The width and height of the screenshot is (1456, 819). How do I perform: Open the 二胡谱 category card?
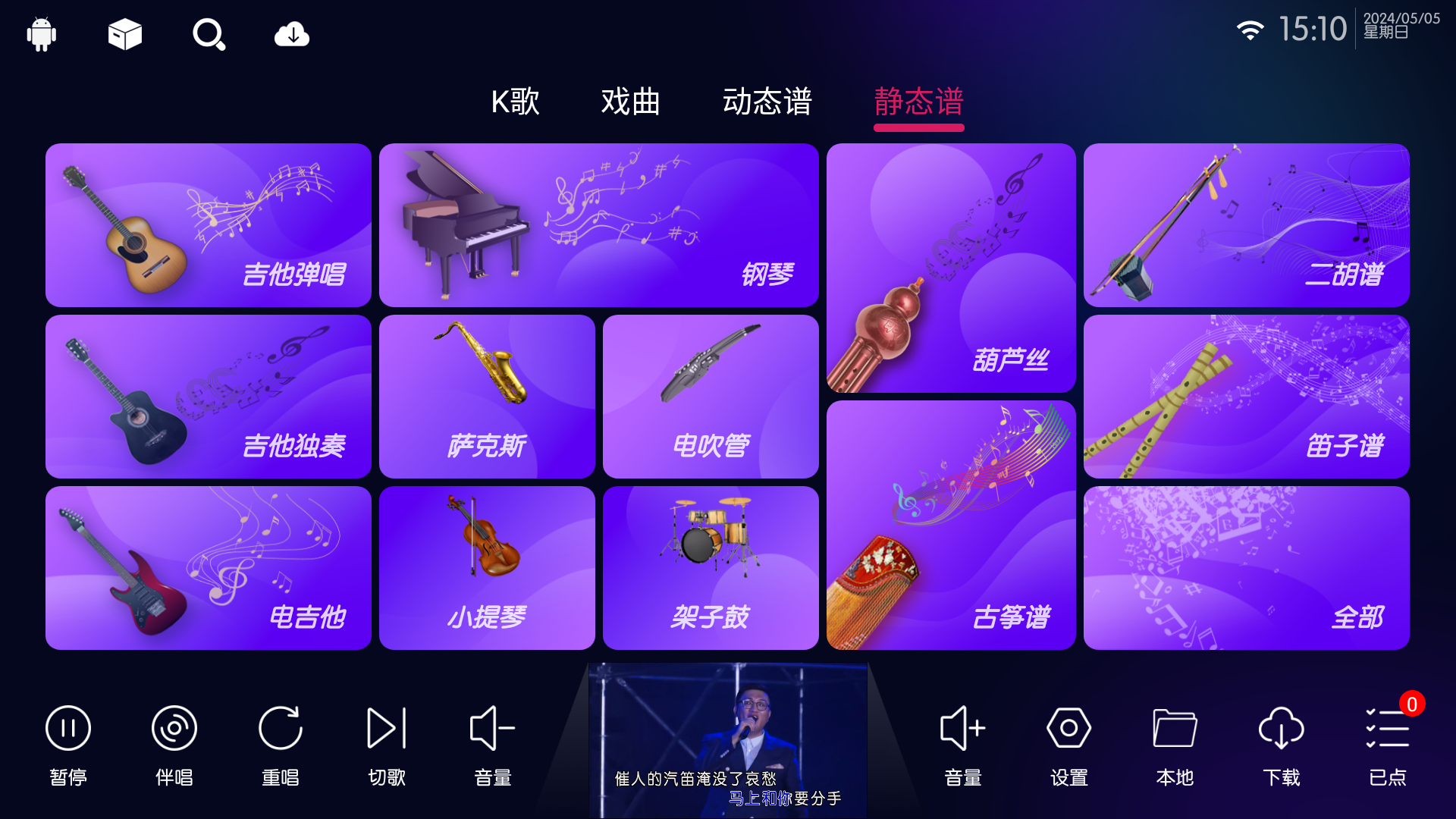(1246, 225)
